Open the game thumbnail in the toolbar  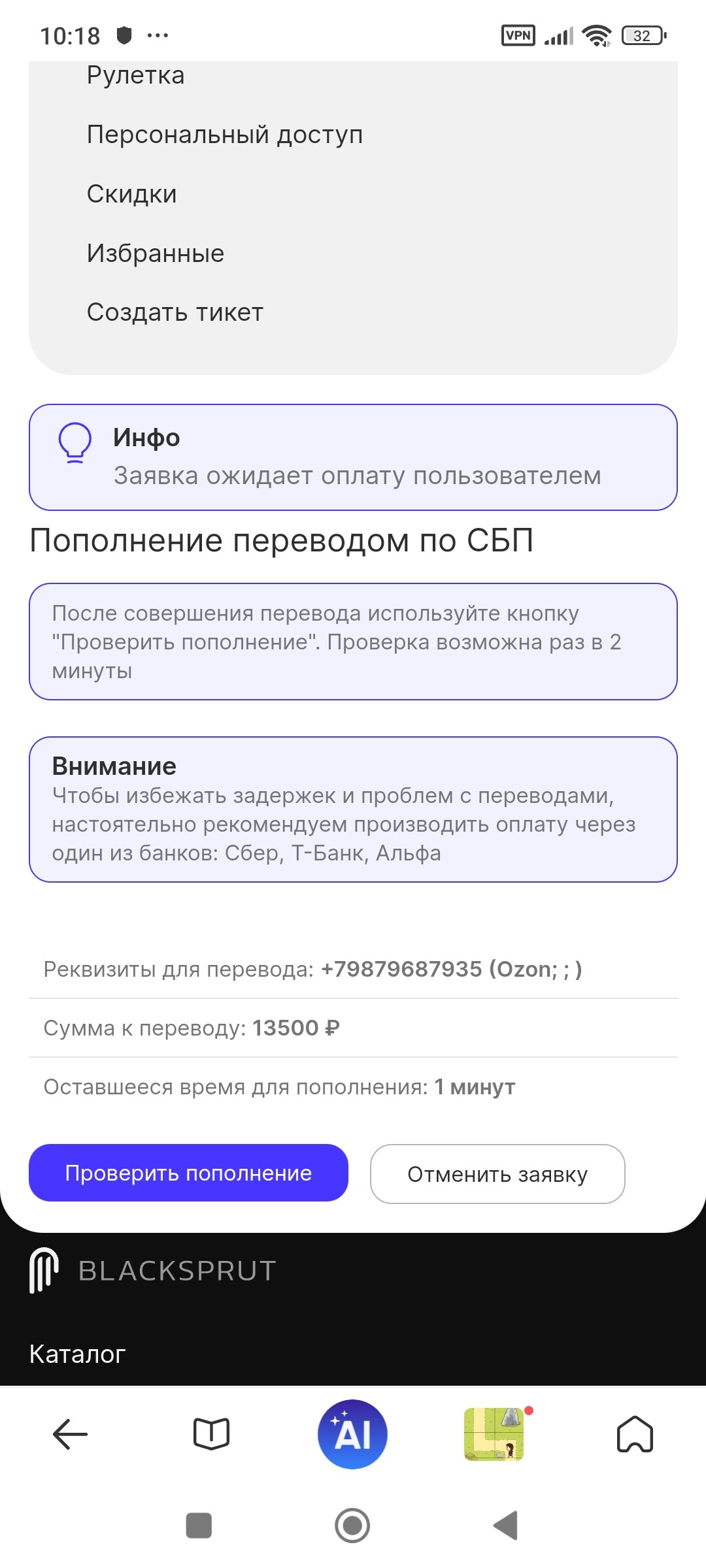[x=494, y=1434]
